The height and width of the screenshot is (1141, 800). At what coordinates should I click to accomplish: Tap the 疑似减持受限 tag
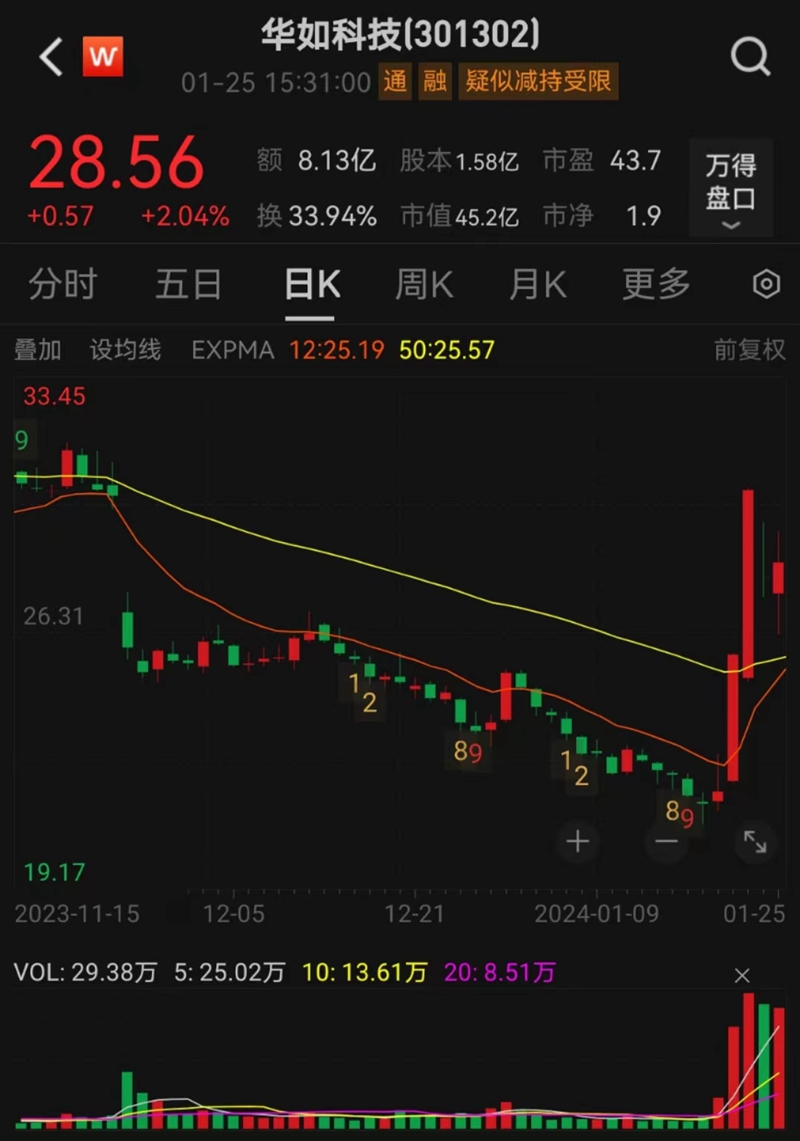[538, 82]
